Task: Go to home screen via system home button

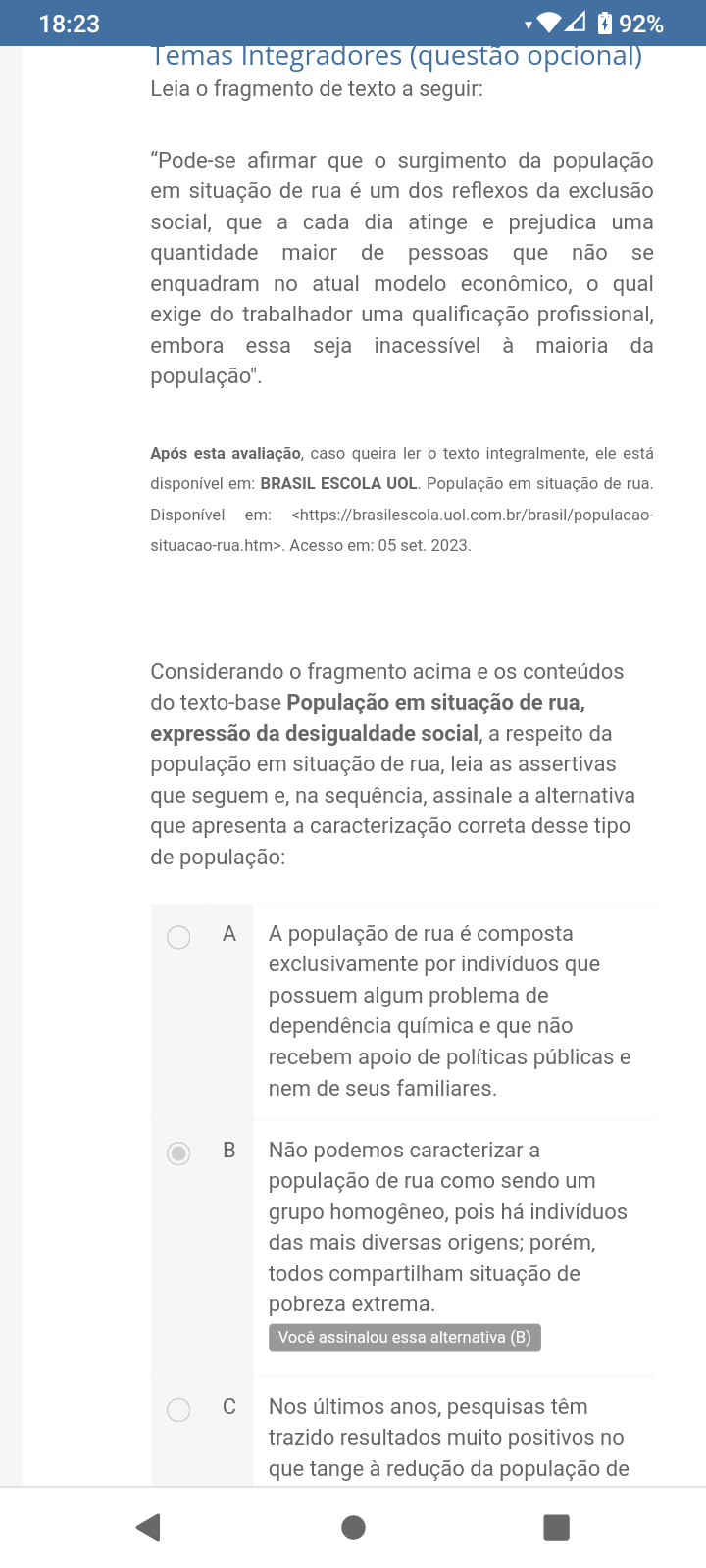Action: click(353, 1527)
